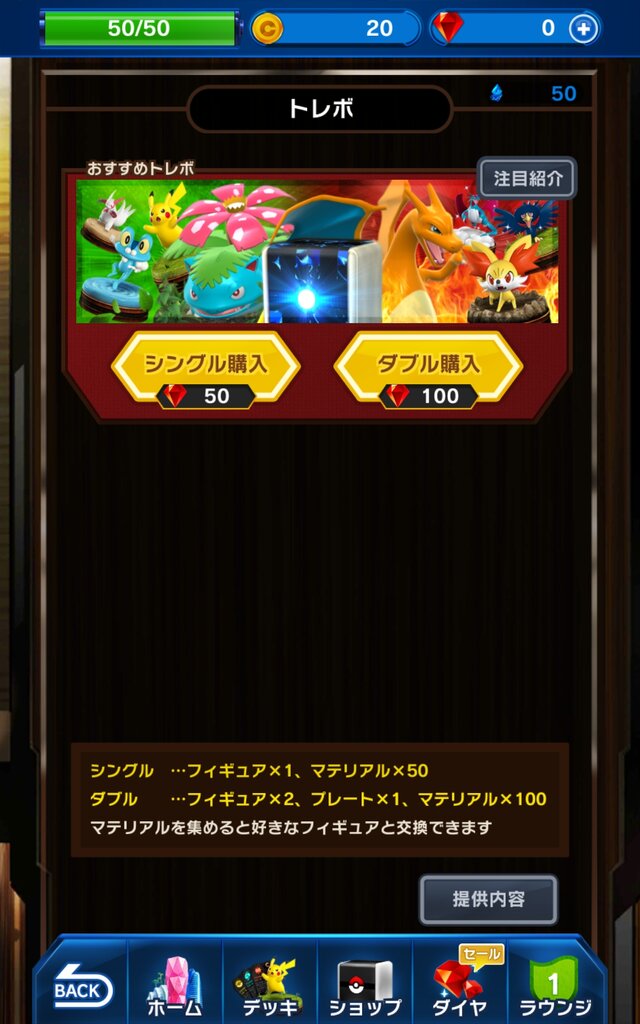This screenshot has width=640, height=1024.
Task: Go back with the BACK button
Action: [x=79, y=989]
